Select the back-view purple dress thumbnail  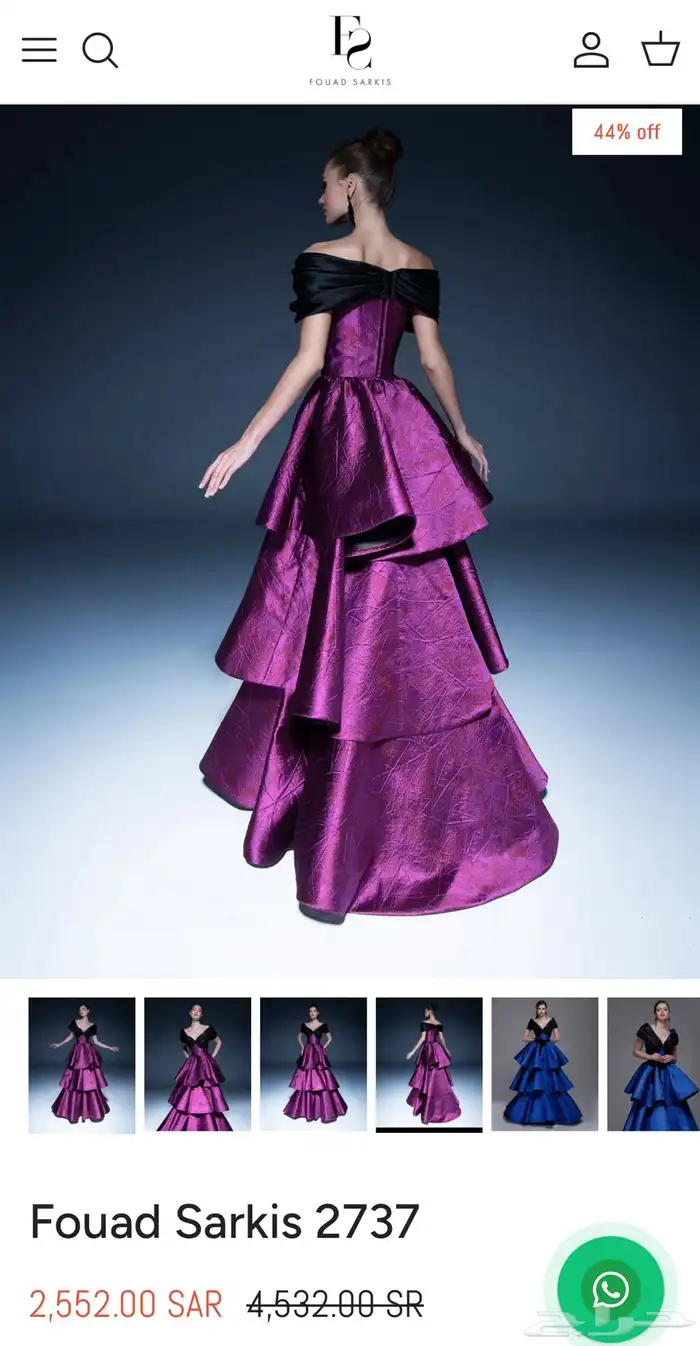click(429, 1064)
